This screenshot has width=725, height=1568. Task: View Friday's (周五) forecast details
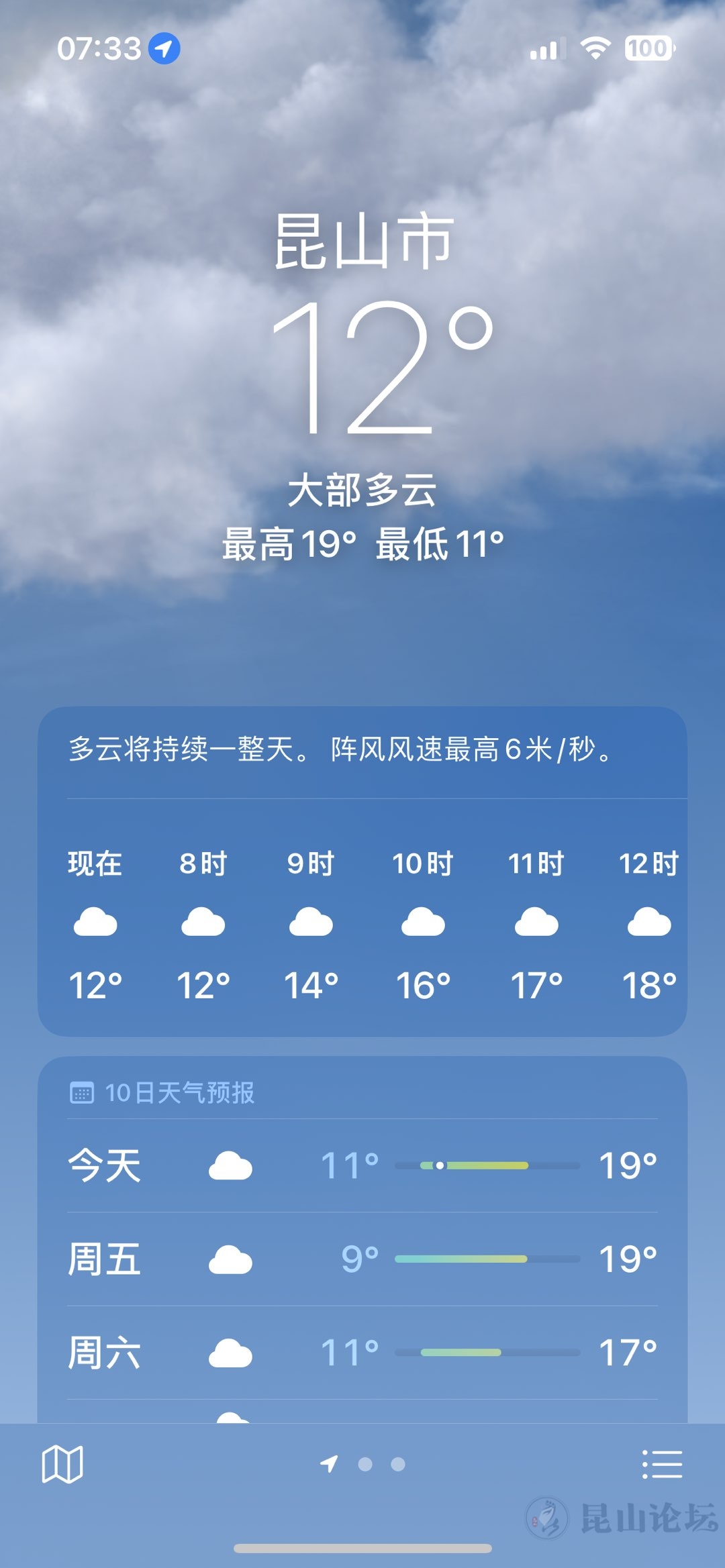coord(362,1259)
